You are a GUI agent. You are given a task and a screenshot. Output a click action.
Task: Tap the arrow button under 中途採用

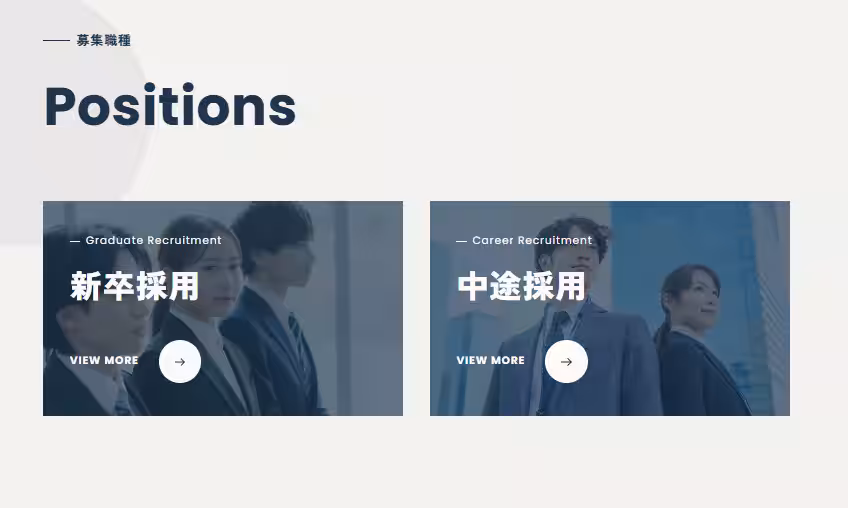click(566, 361)
